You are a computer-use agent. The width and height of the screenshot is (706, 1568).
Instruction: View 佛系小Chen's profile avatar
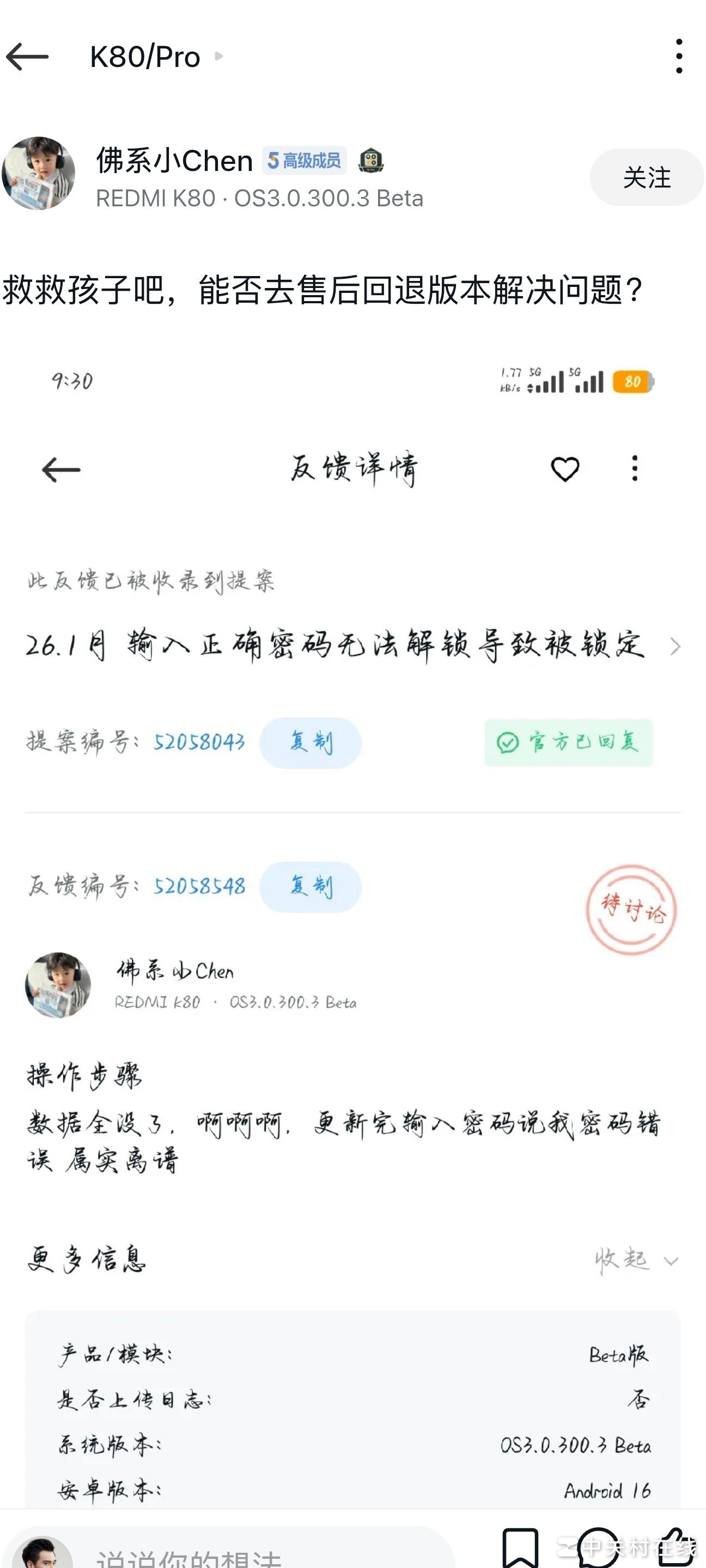(x=39, y=174)
